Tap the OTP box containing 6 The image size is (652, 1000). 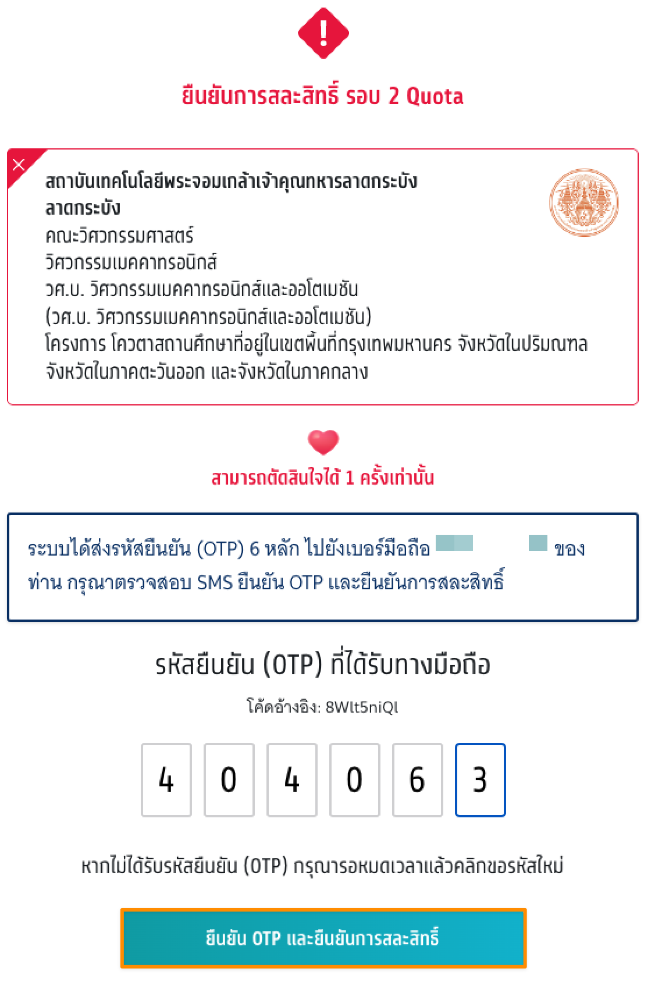pos(417,780)
